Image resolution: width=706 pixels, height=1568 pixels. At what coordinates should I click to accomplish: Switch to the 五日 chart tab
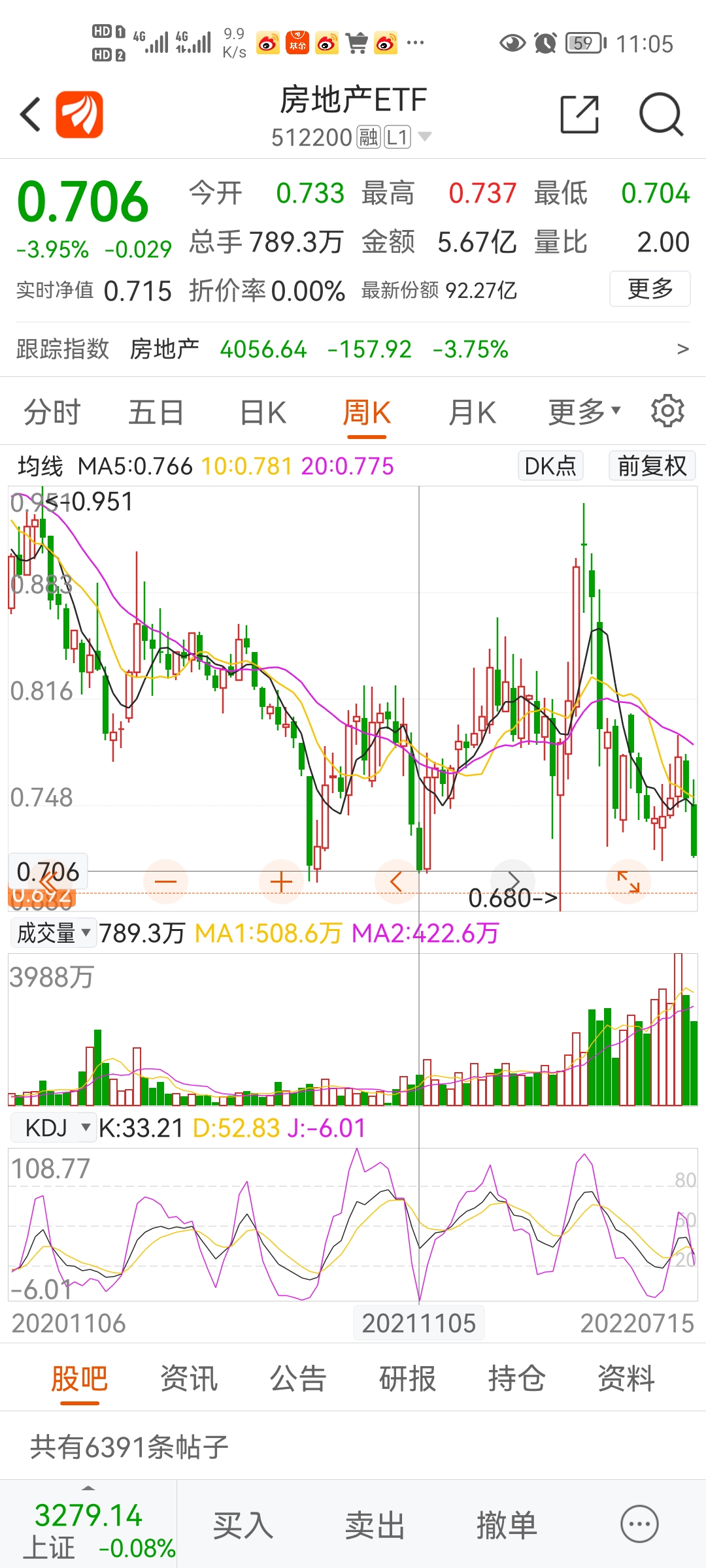coord(156,413)
